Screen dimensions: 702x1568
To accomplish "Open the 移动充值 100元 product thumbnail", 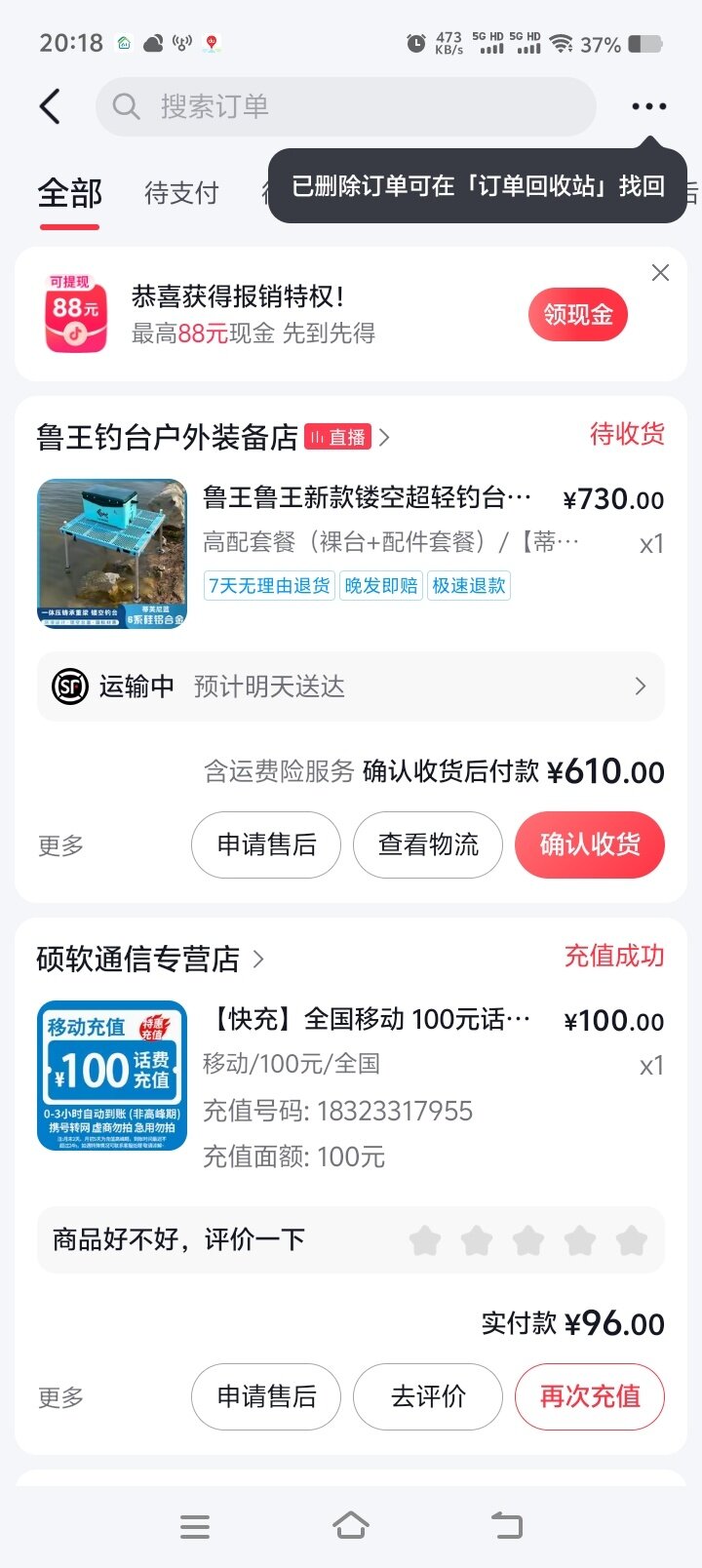I will 112,1076.
